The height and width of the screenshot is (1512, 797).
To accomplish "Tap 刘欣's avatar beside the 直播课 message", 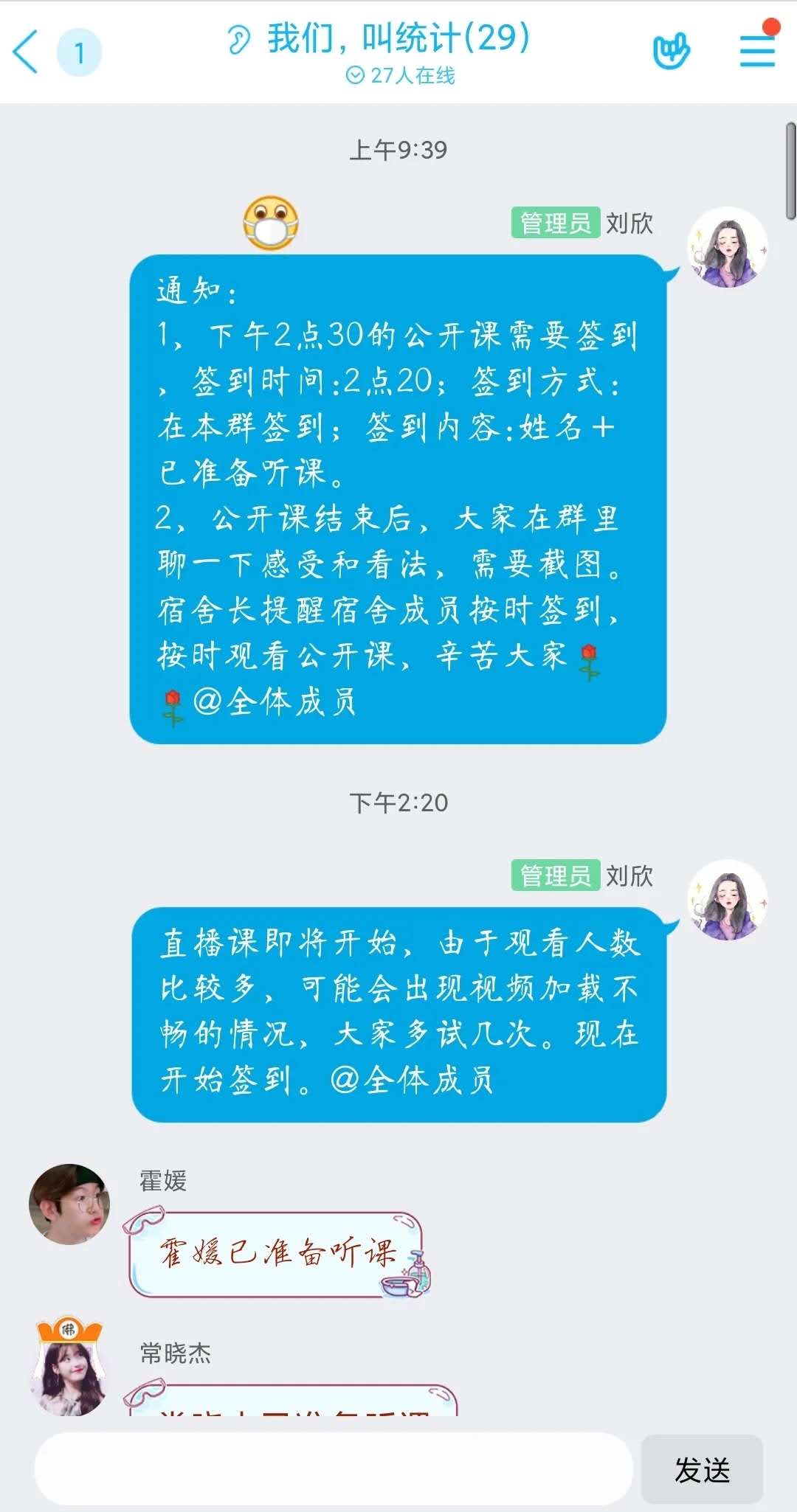I will [728, 900].
